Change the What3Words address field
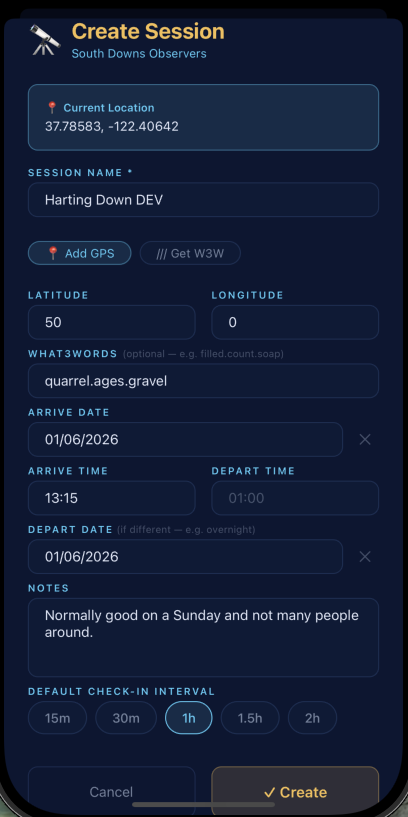 point(203,381)
